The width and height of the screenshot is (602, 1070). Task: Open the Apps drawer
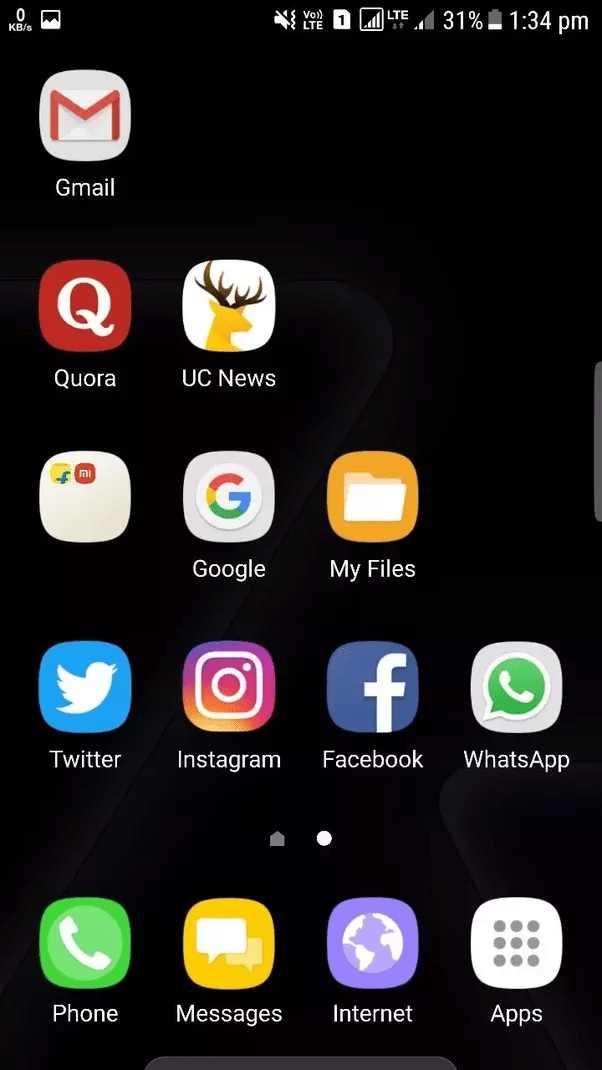click(x=517, y=944)
